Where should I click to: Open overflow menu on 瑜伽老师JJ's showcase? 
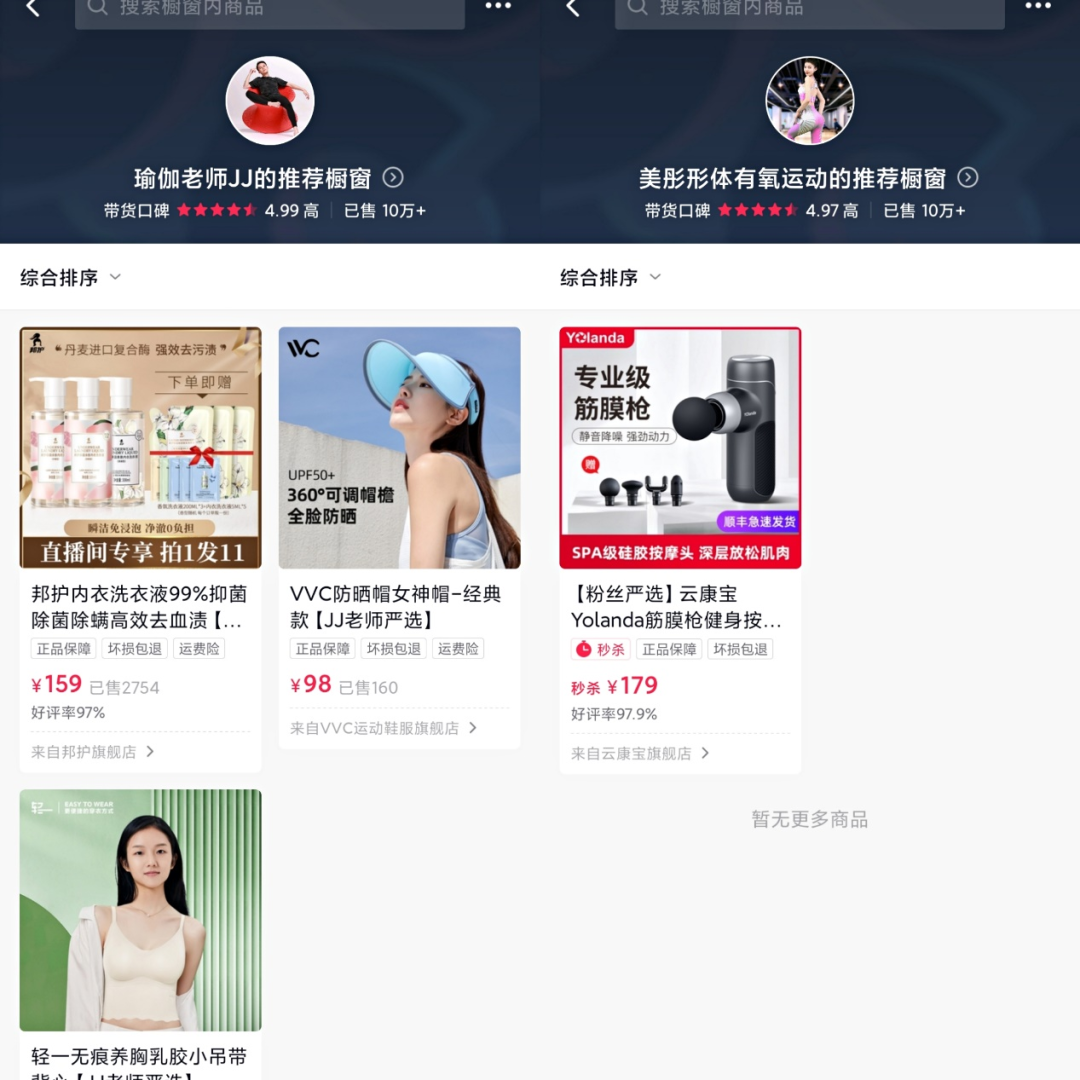coord(498,7)
